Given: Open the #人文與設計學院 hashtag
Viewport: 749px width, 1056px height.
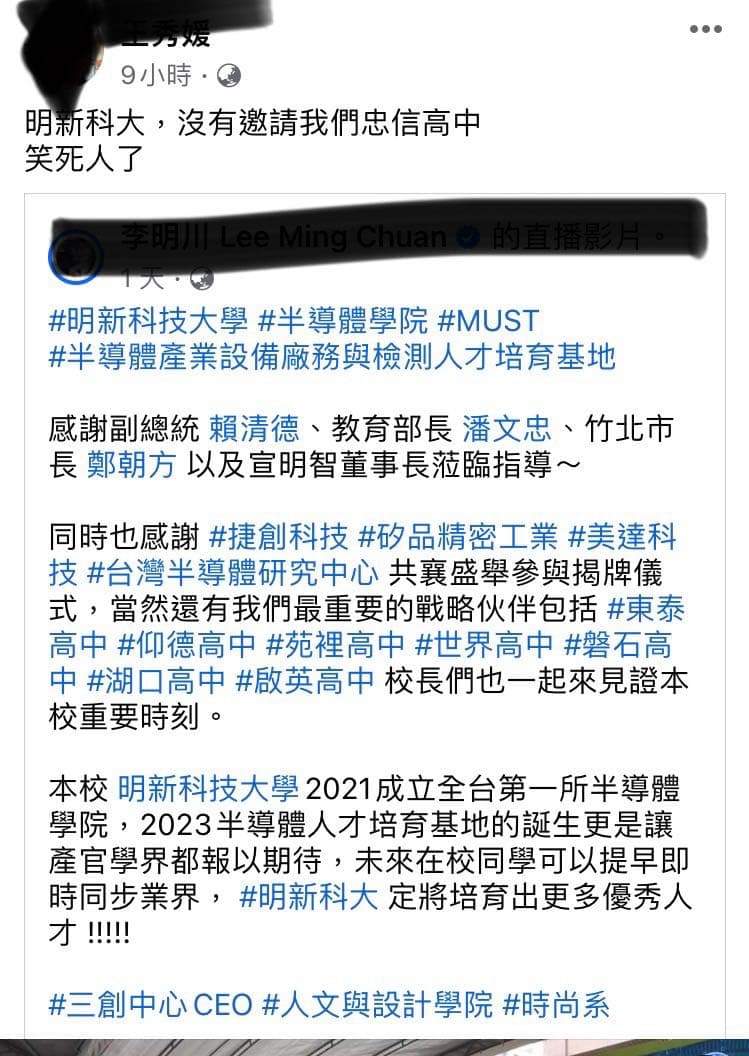Looking at the screenshot, I should click(x=377, y=1005).
